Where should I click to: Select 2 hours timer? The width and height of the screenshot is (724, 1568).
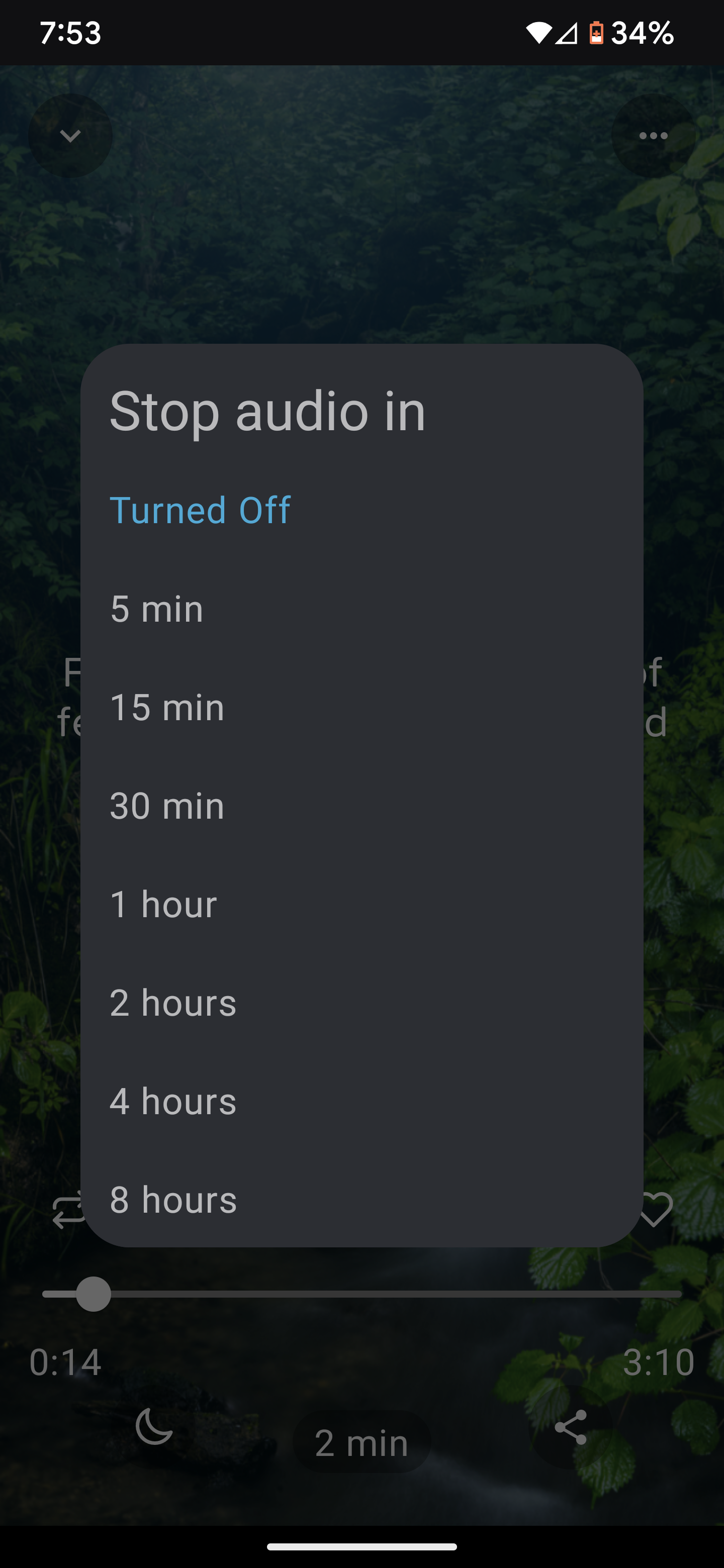[361, 1003]
